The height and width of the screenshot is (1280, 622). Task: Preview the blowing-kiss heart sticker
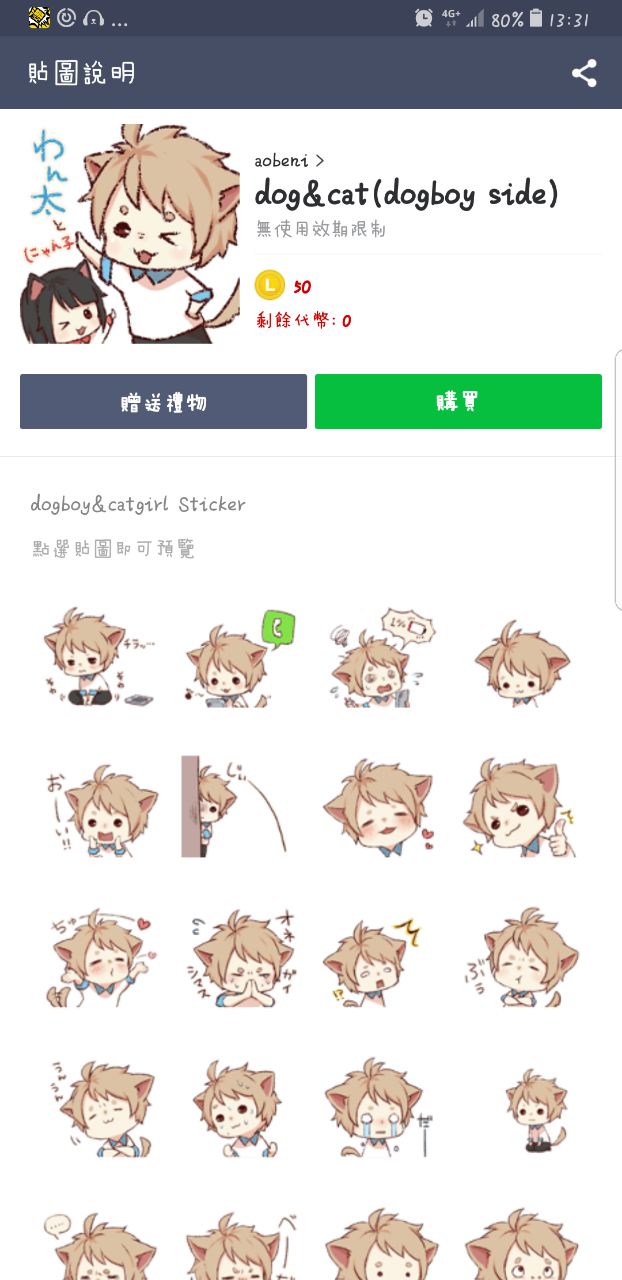(x=98, y=958)
